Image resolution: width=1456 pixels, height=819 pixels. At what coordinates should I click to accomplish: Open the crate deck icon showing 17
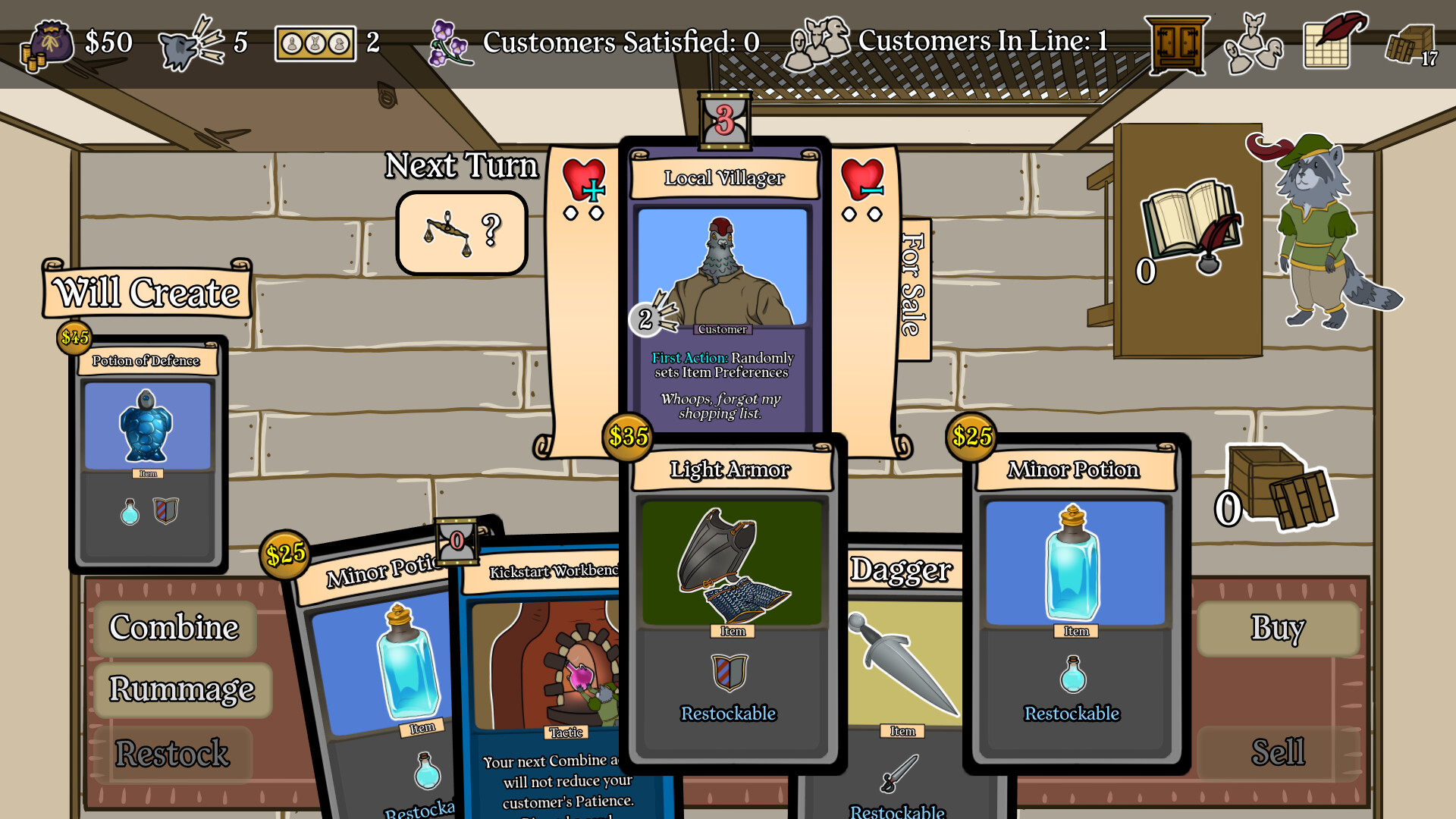tap(1410, 45)
